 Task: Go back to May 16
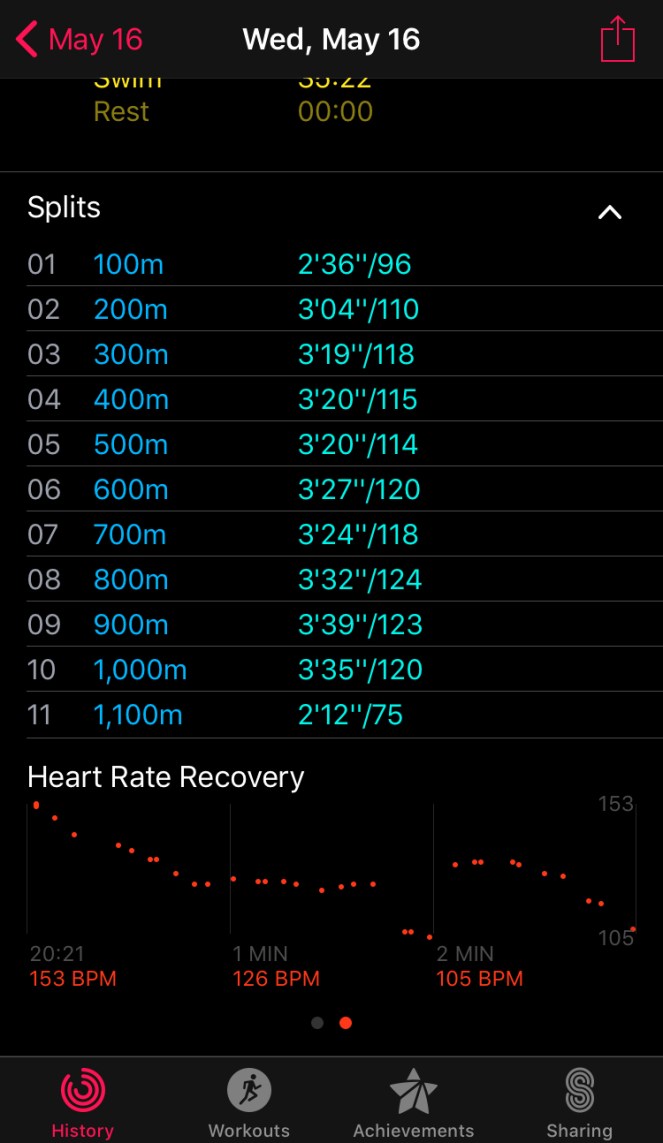[x=80, y=40]
